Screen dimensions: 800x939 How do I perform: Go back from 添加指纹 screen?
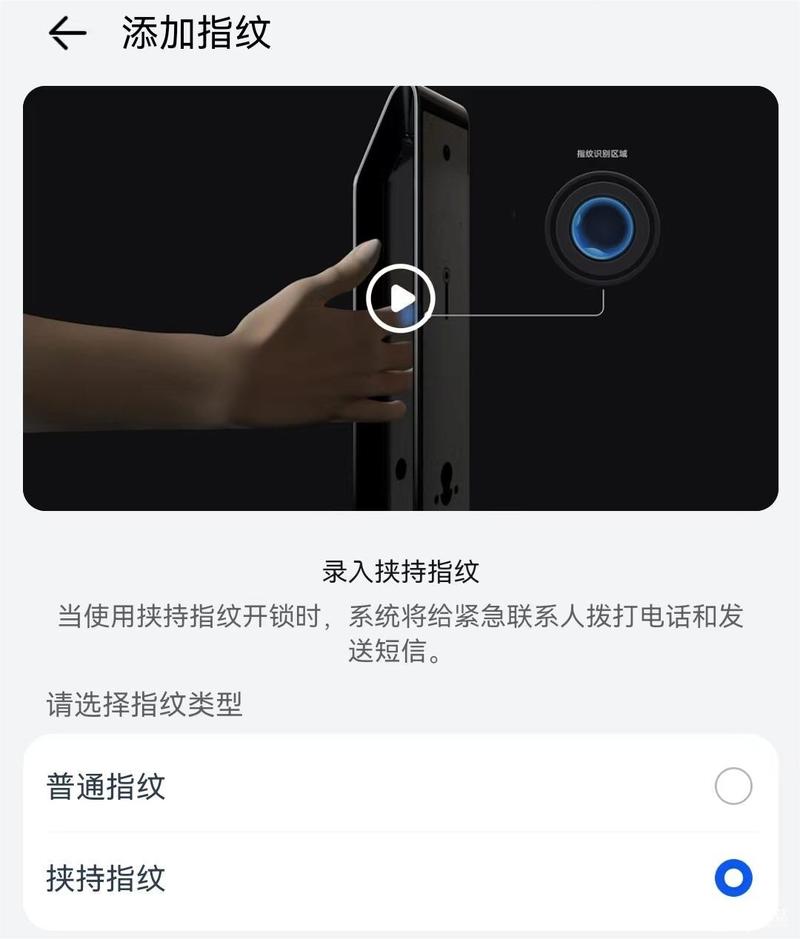[67, 34]
